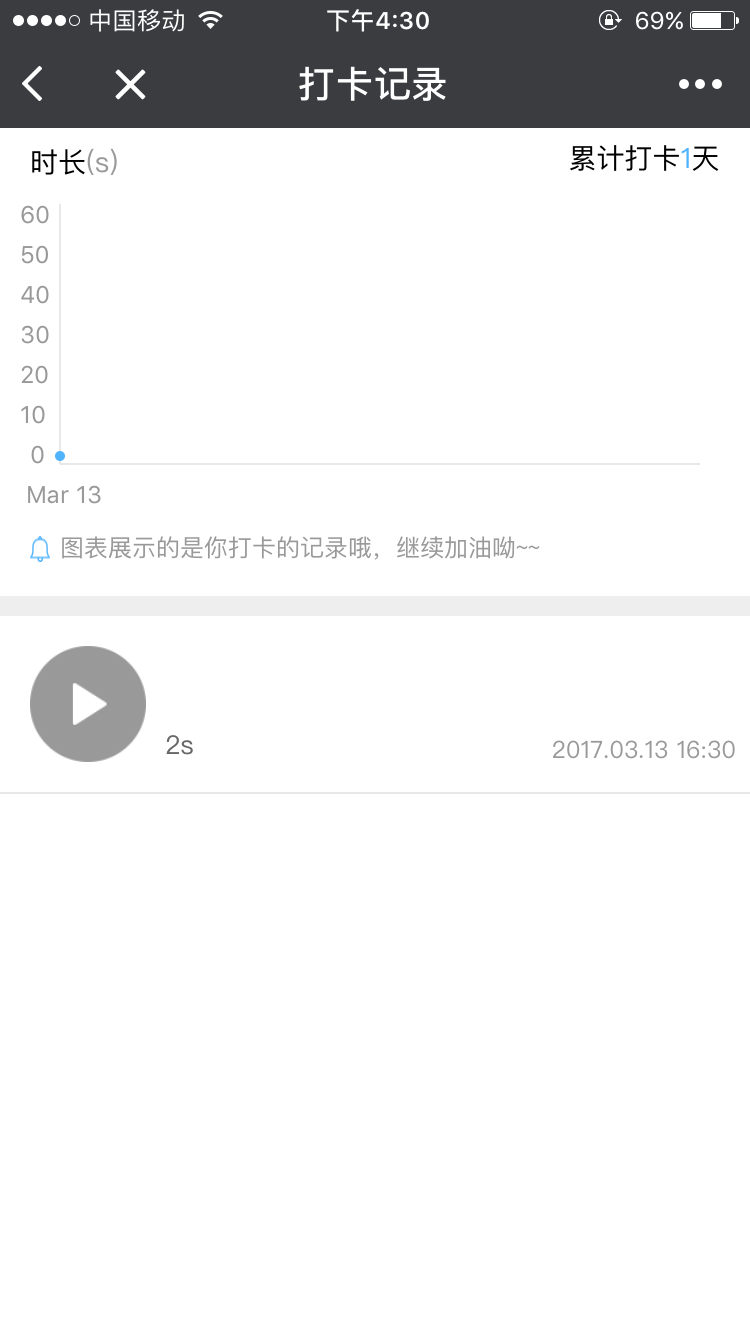The image size is (750, 1334).
Task: Go back using the top-left arrow
Action: pos(33,85)
